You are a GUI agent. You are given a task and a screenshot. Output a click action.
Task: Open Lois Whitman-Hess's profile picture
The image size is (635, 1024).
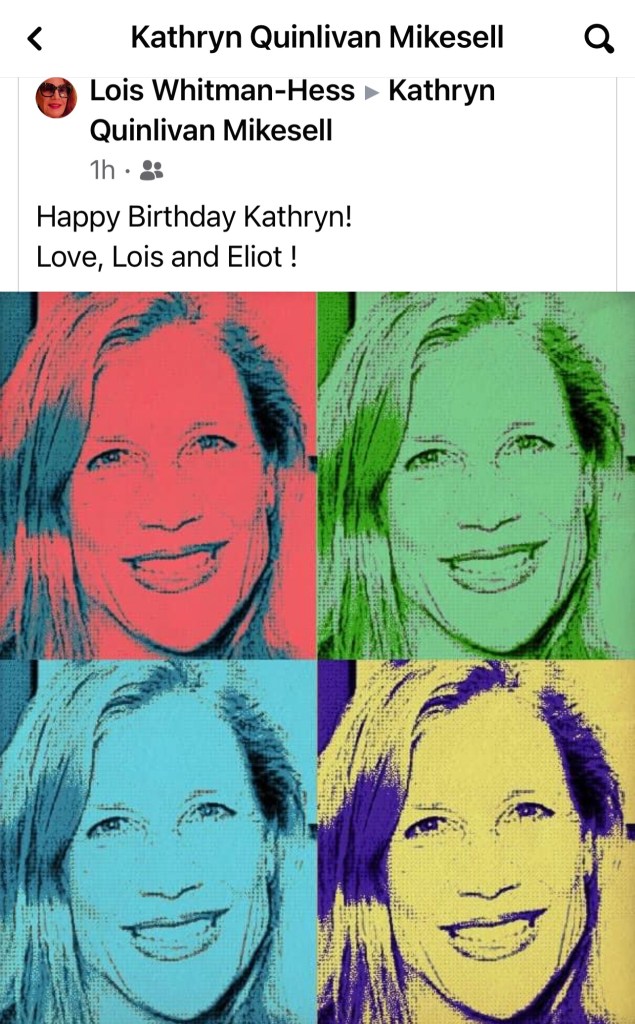point(56,97)
